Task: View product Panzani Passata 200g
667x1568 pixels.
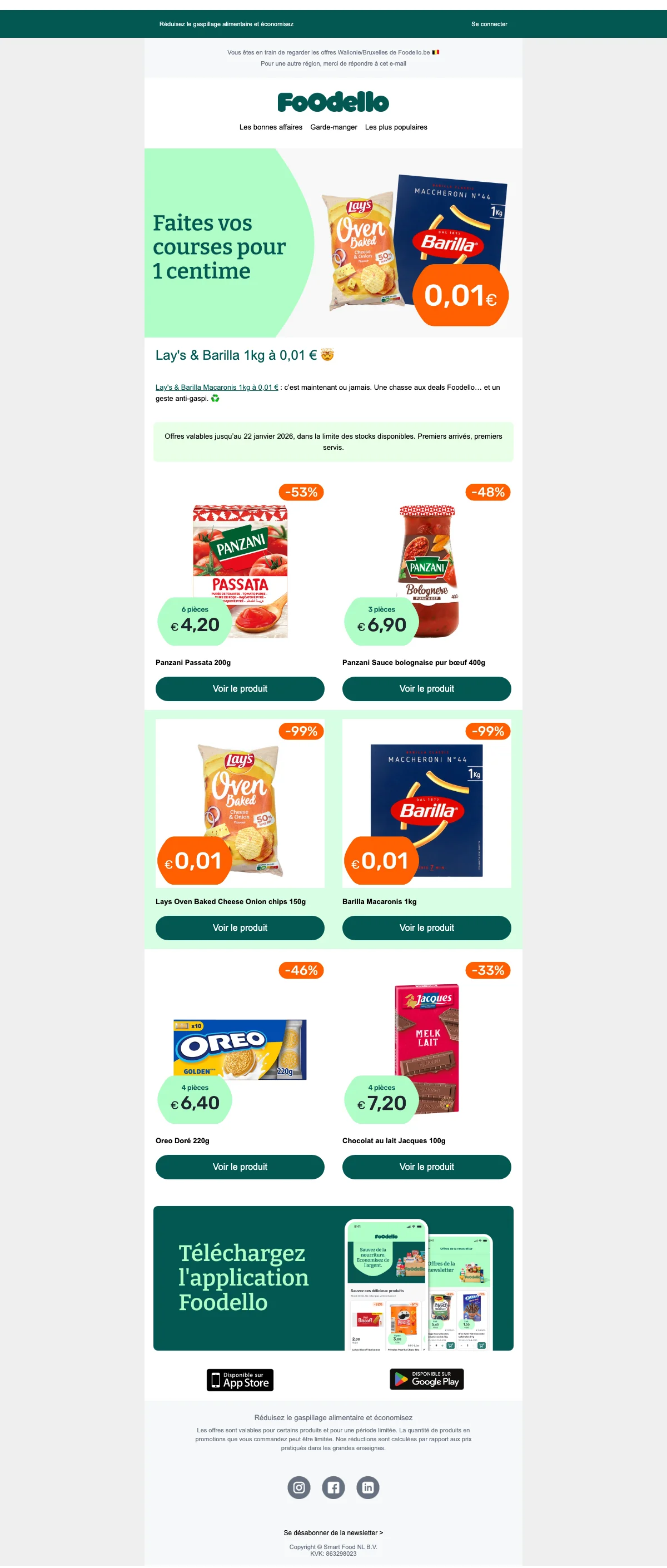Action: (x=240, y=688)
